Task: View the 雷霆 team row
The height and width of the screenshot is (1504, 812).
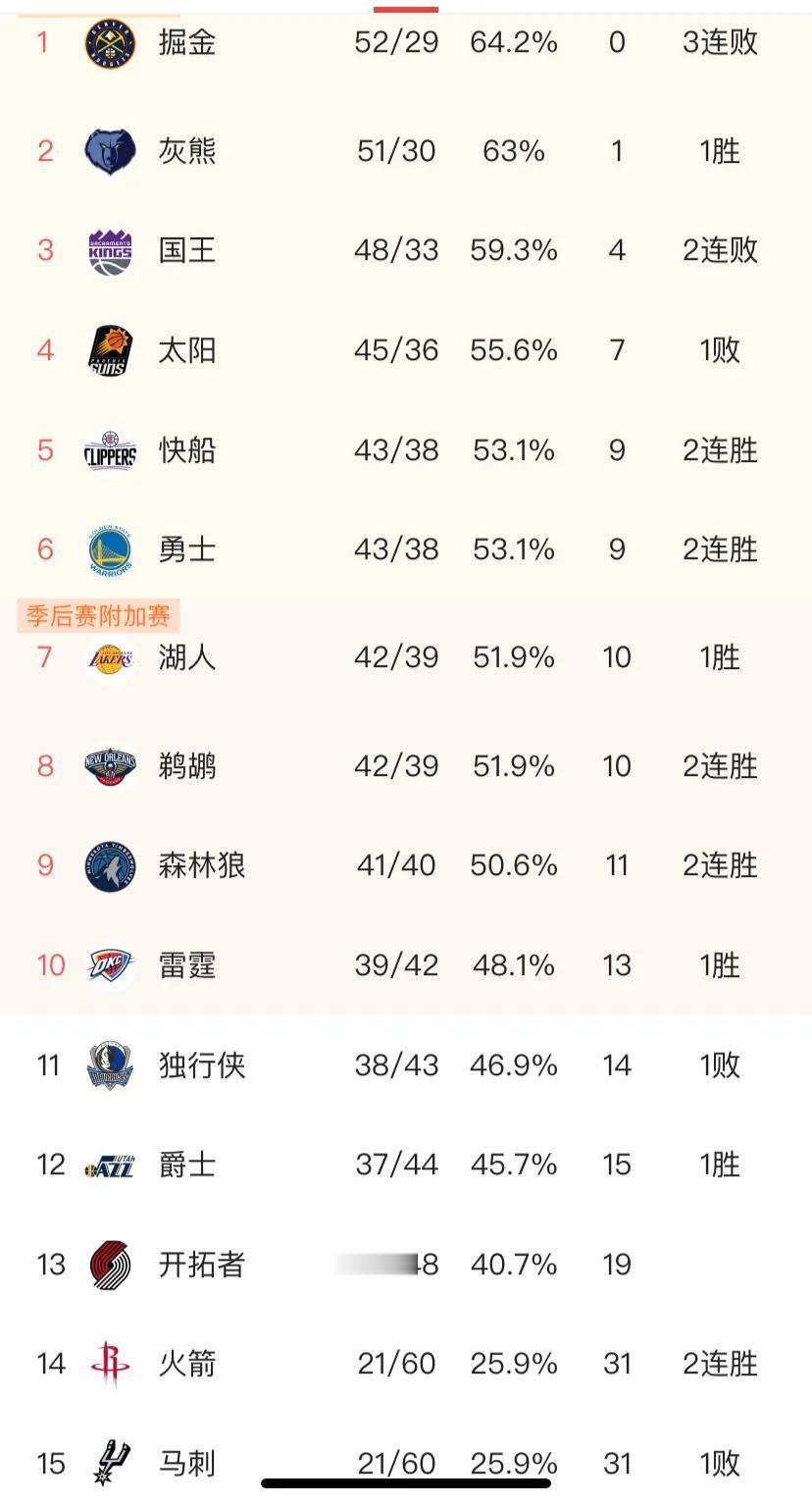Action: click(406, 965)
